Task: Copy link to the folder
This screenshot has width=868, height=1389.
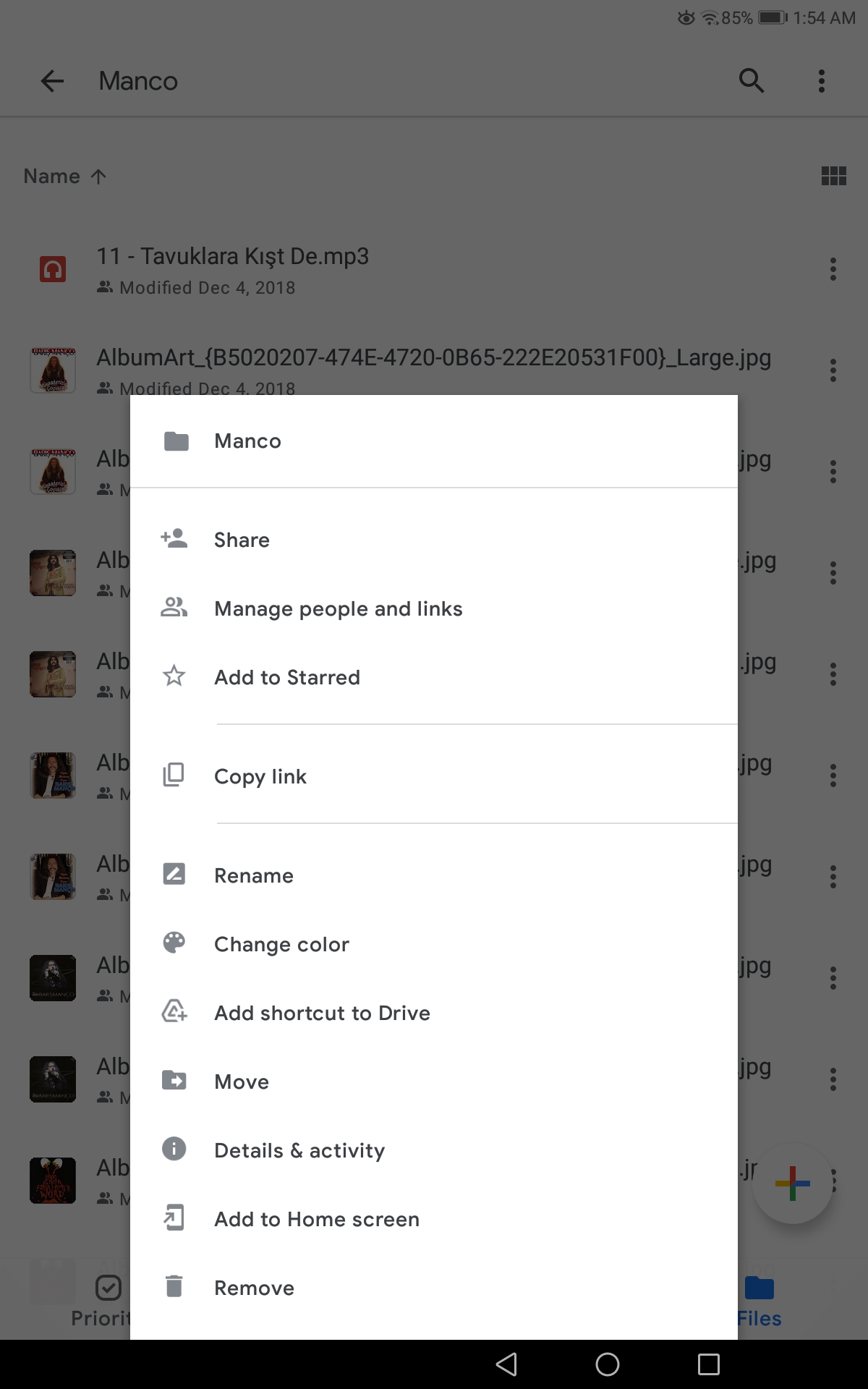Action: point(434,776)
